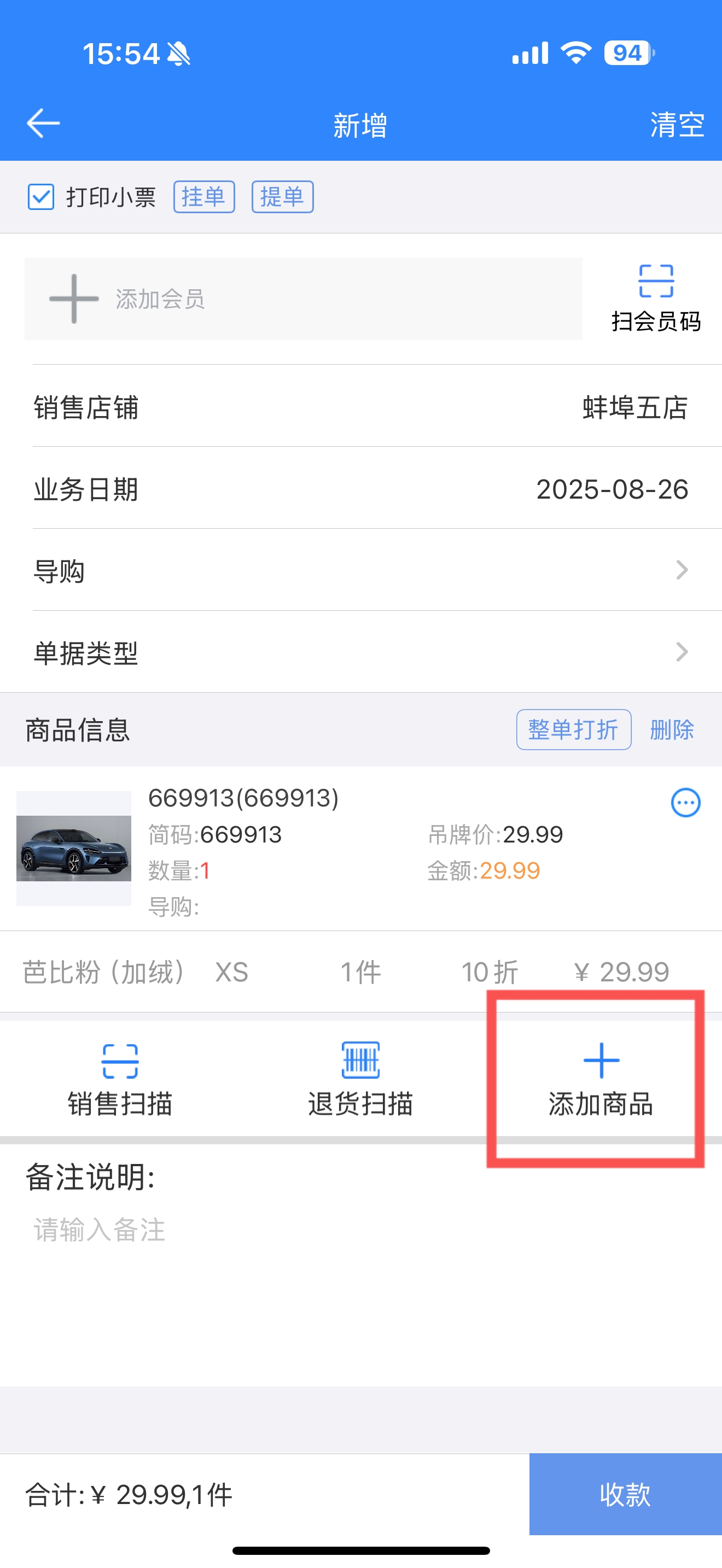
Task: Open the 导购 selection row
Action: (361, 570)
